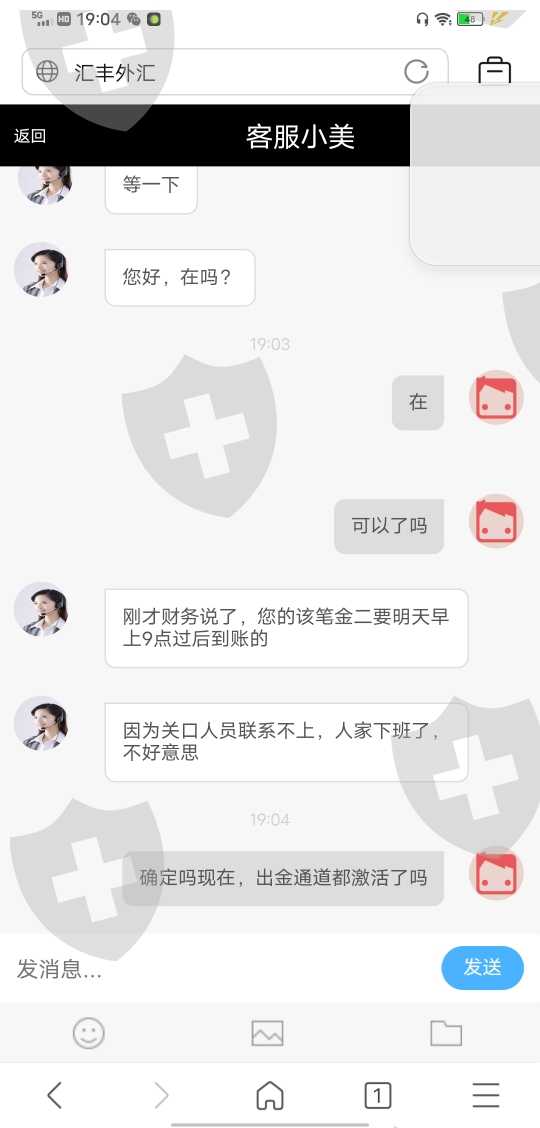
Task: Open the browser tabs switcher
Action: click(x=377, y=1096)
